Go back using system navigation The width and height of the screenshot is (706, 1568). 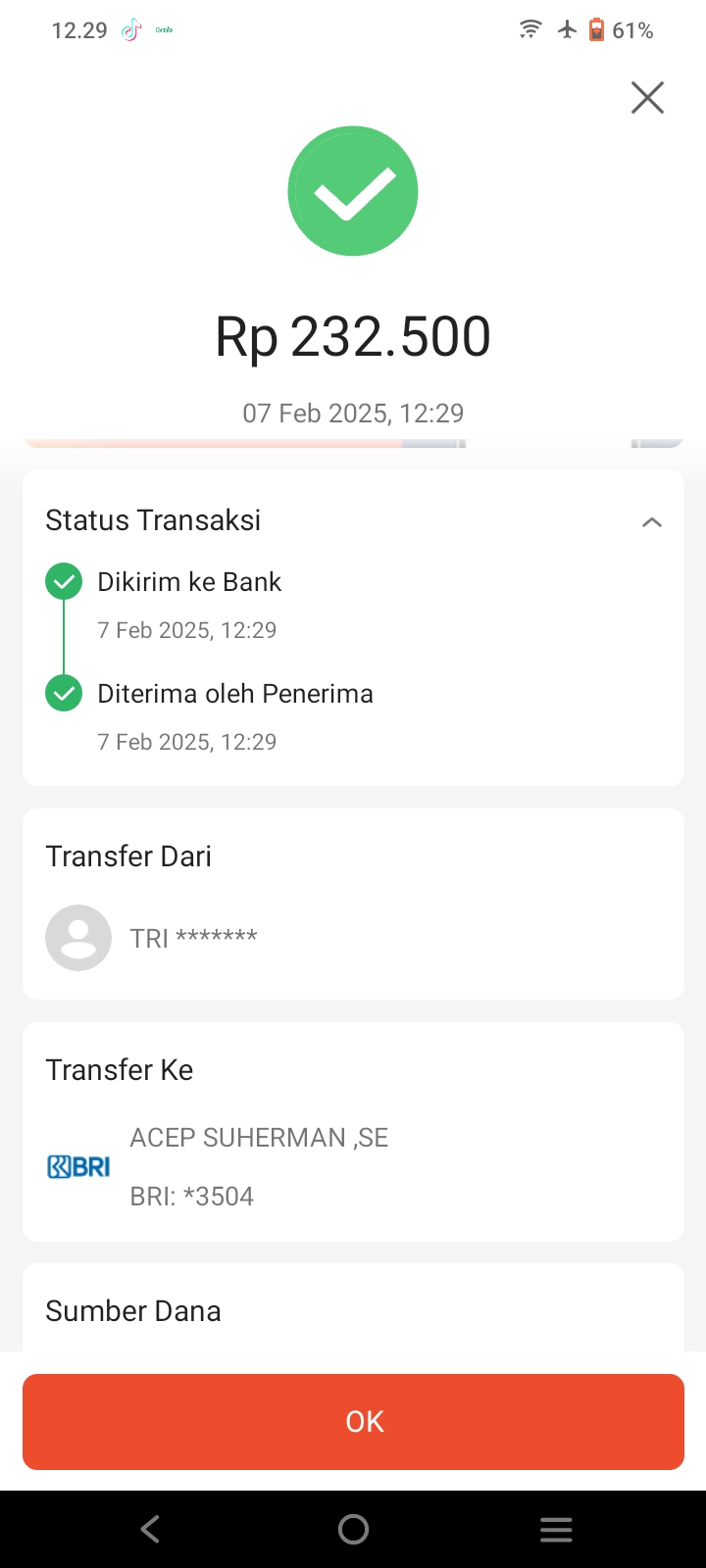coord(150,1529)
